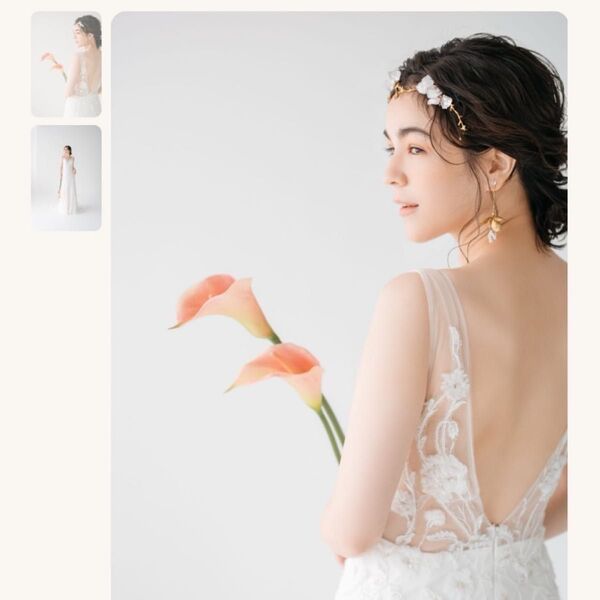Select the close-up back view thumbnail
Viewport: 600px width, 600px height.
coord(66,65)
